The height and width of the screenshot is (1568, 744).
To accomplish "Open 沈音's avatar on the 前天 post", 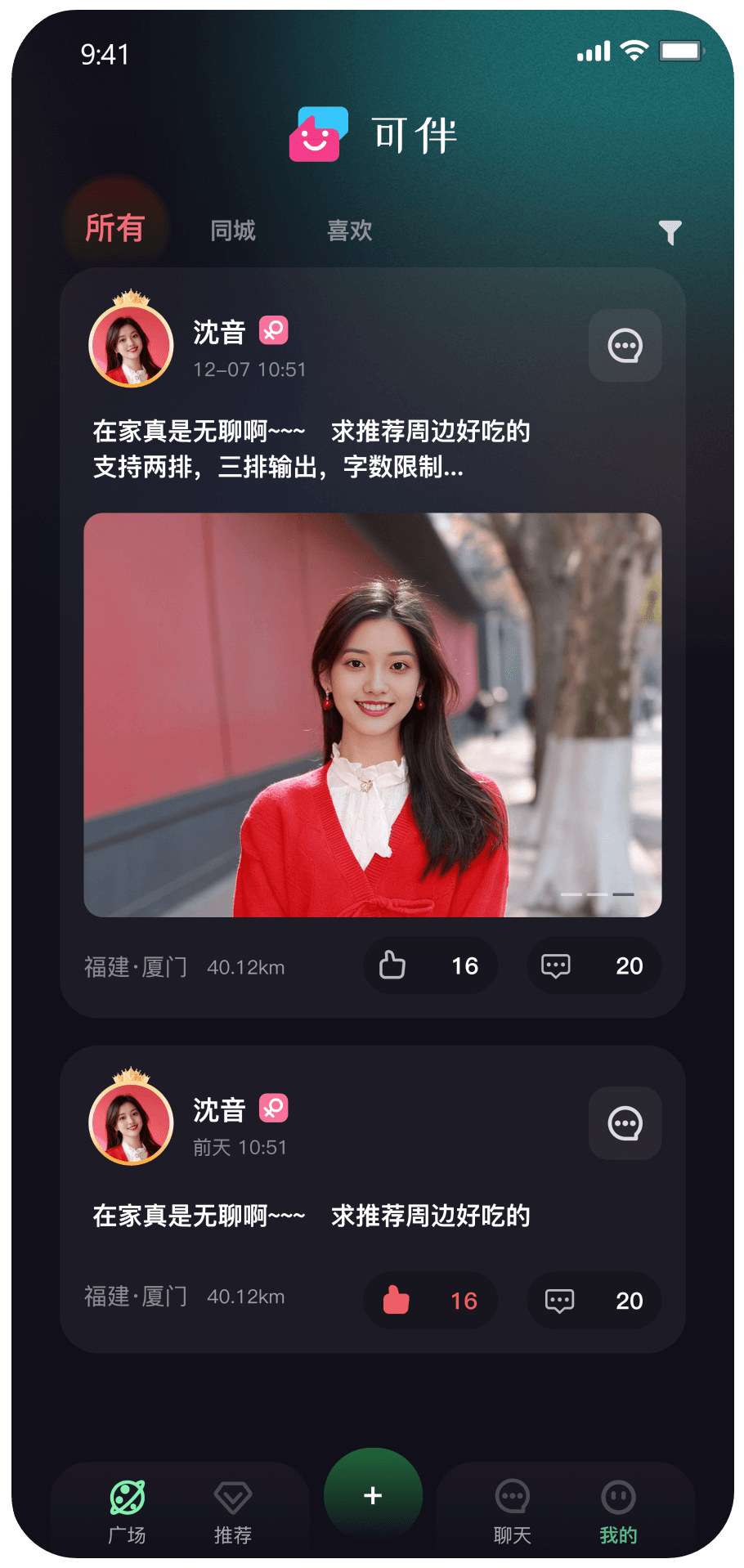I will click(x=131, y=1122).
